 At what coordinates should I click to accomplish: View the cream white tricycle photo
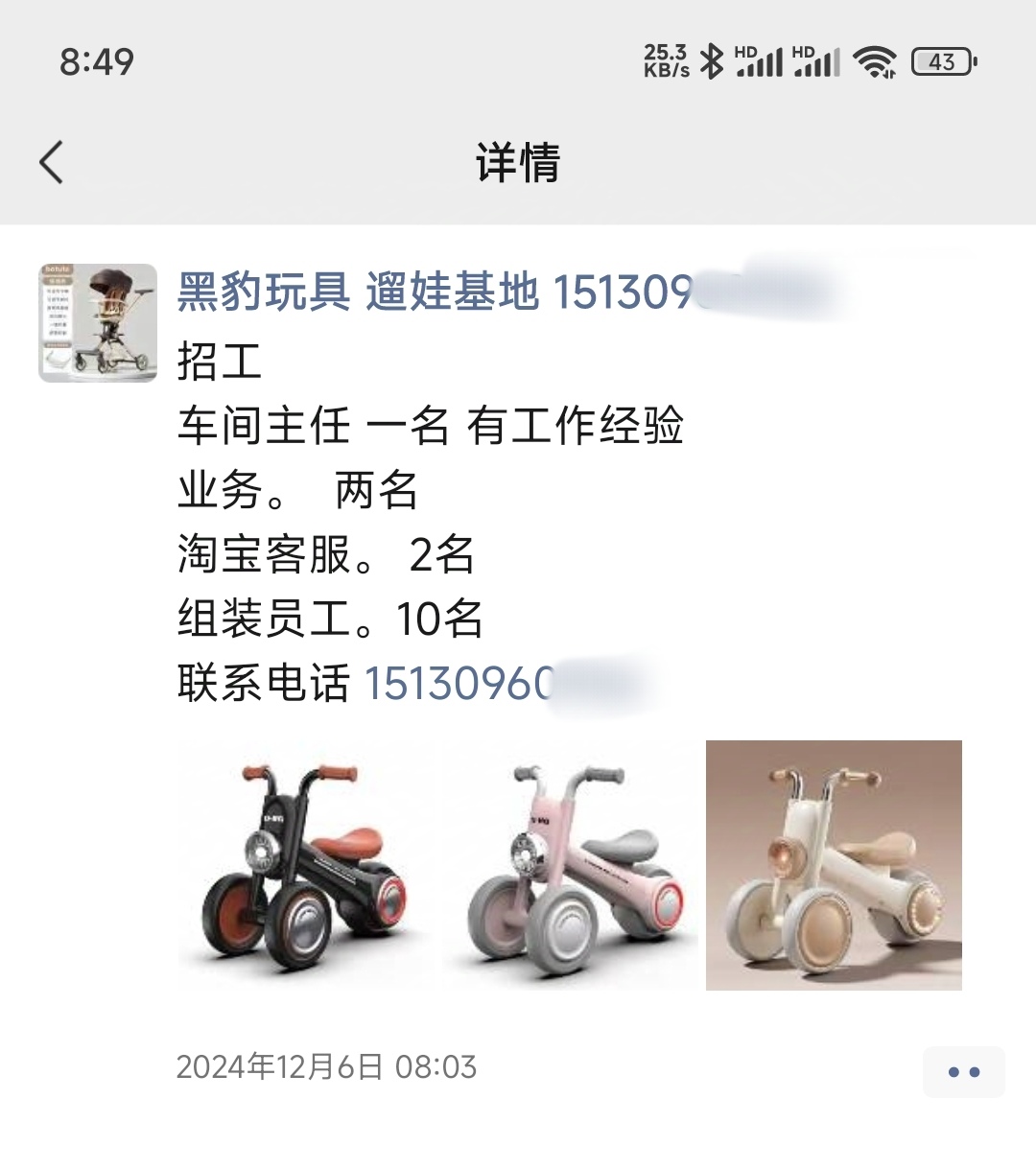pos(834,865)
